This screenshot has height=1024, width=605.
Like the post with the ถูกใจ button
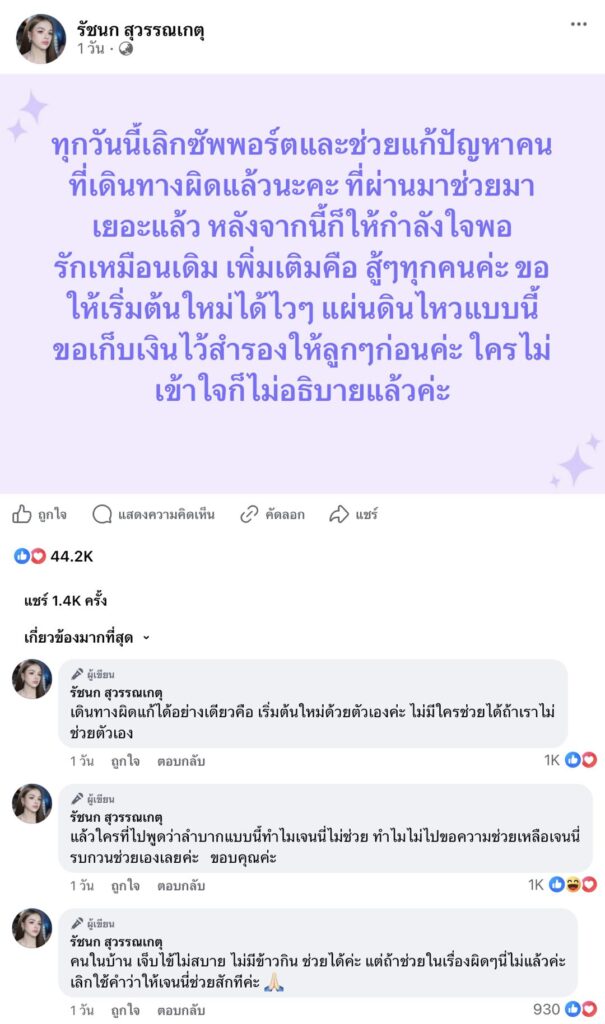(40, 515)
